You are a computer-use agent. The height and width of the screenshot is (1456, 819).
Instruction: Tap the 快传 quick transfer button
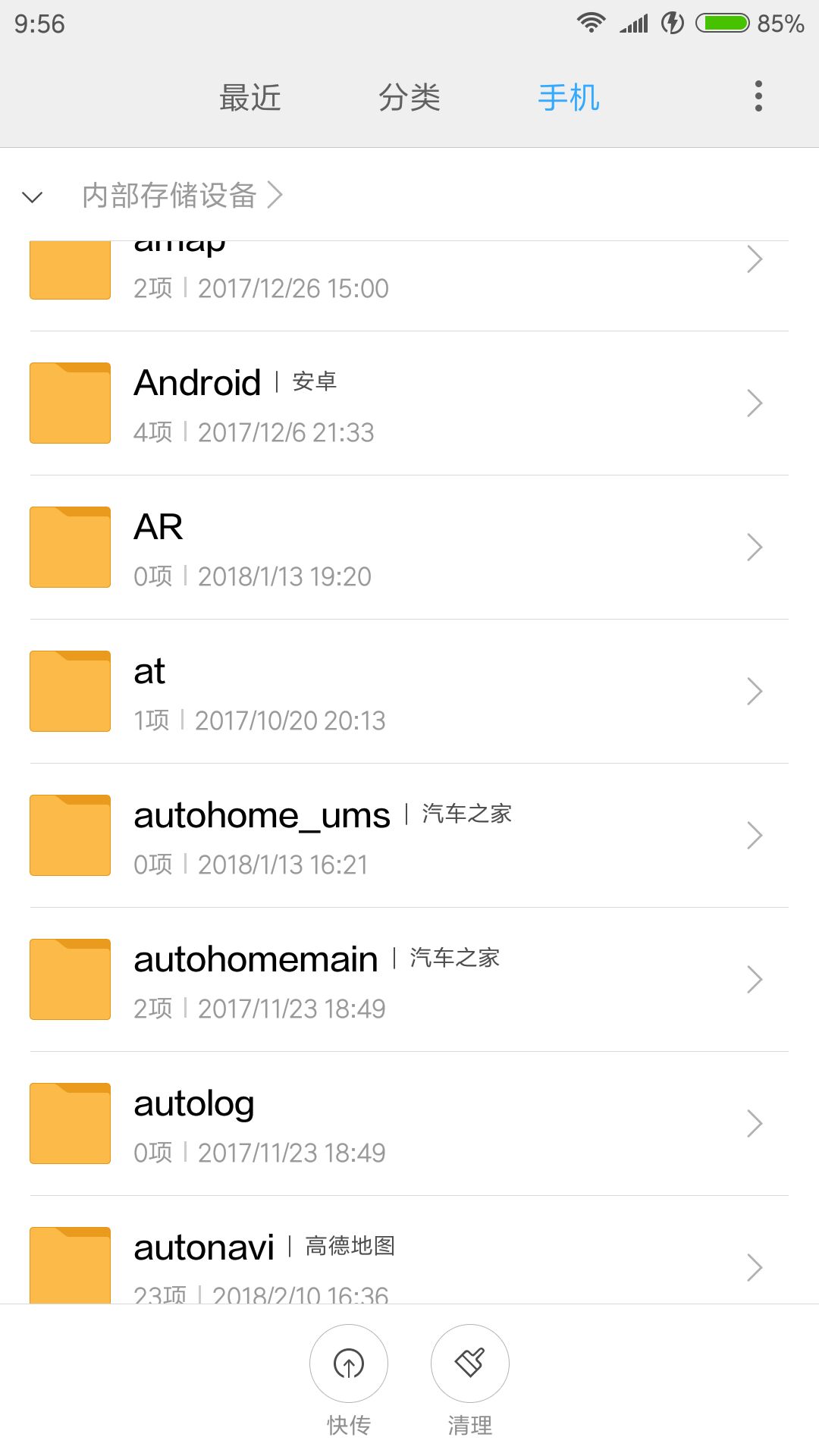[x=349, y=1363]
